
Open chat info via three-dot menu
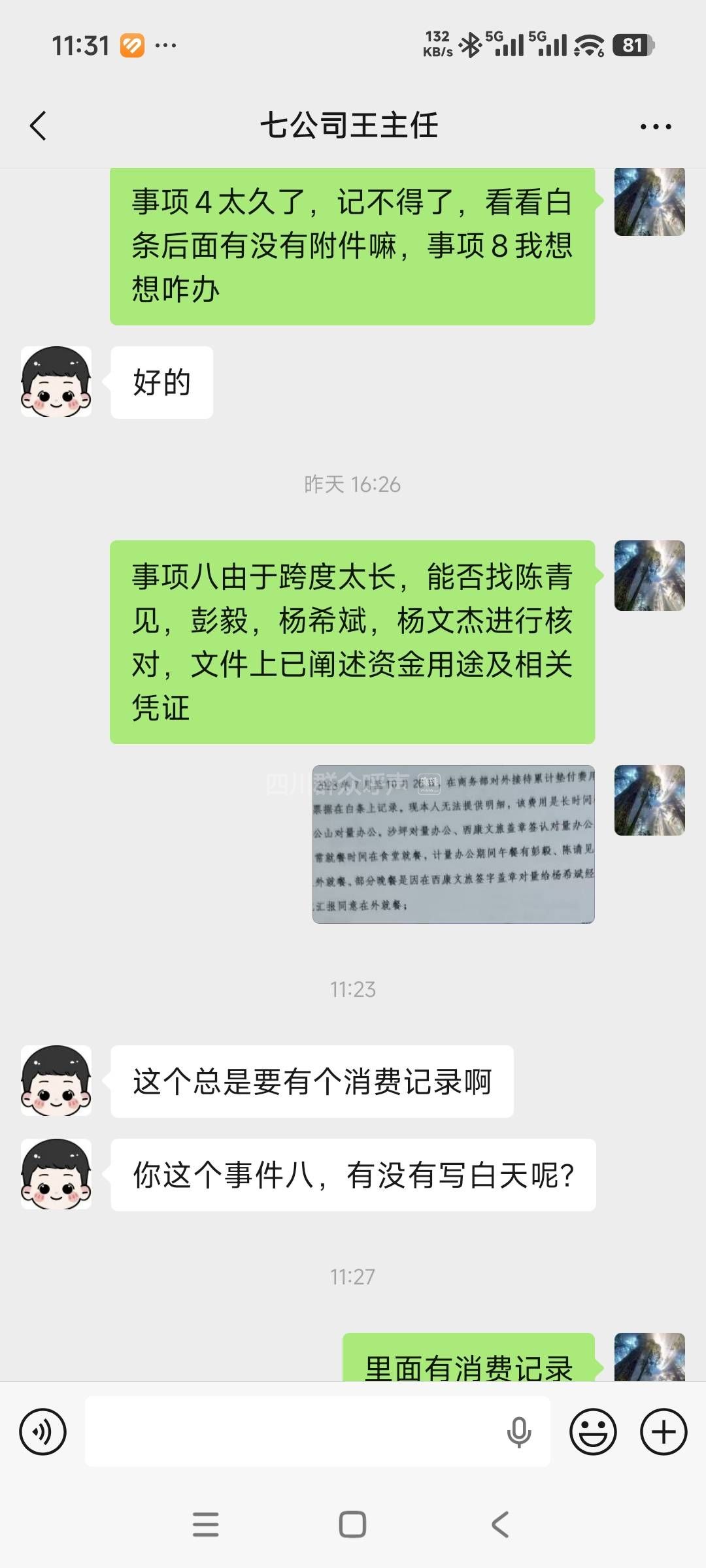tap(656, 127)
